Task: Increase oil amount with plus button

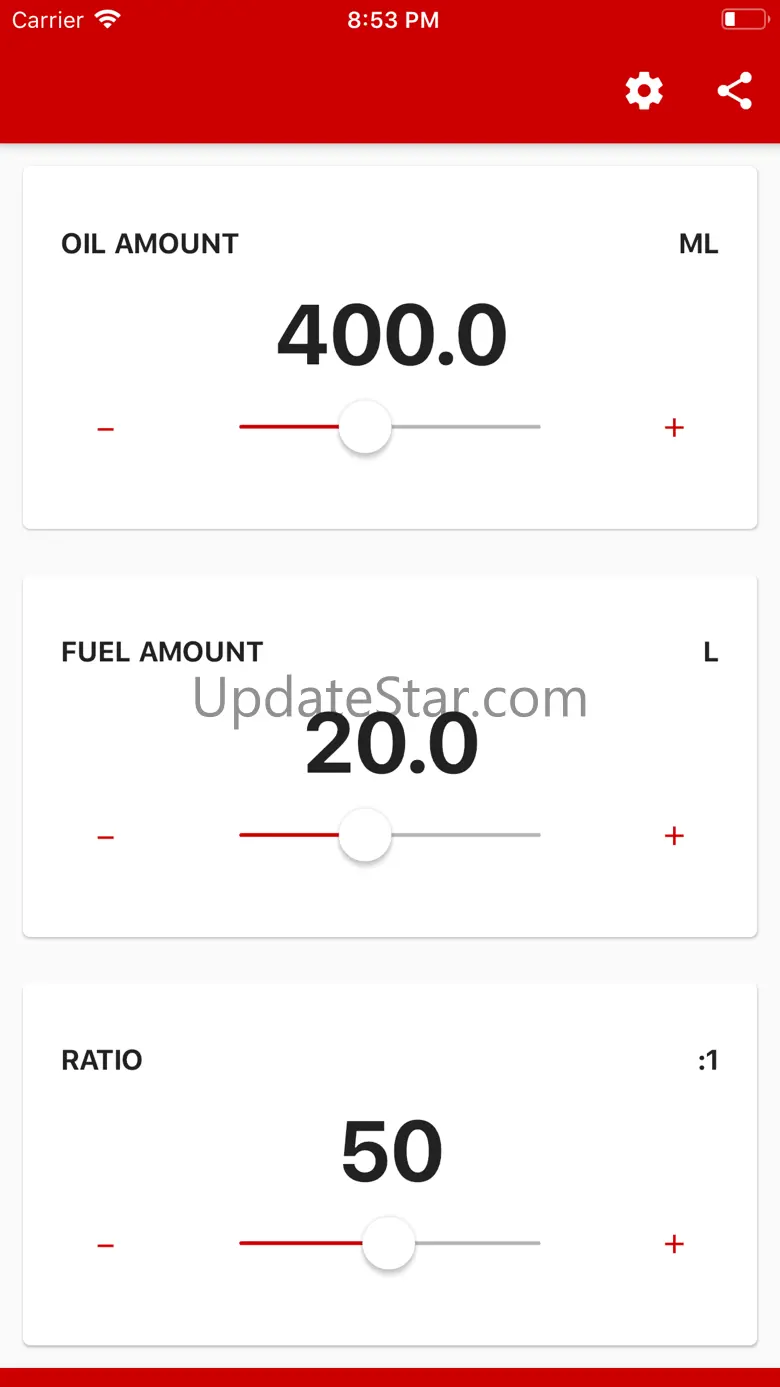Action: 674,428
